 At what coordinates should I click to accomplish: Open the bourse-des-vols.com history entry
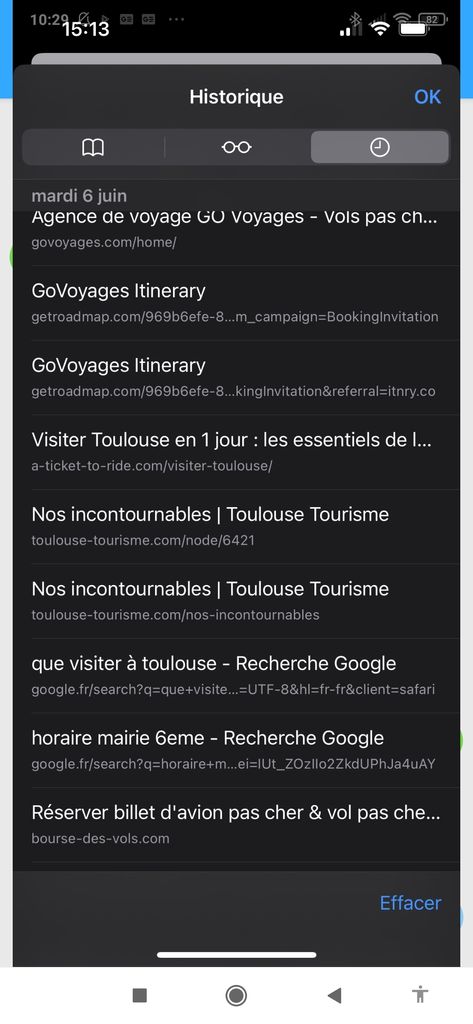tap(236, 824)
